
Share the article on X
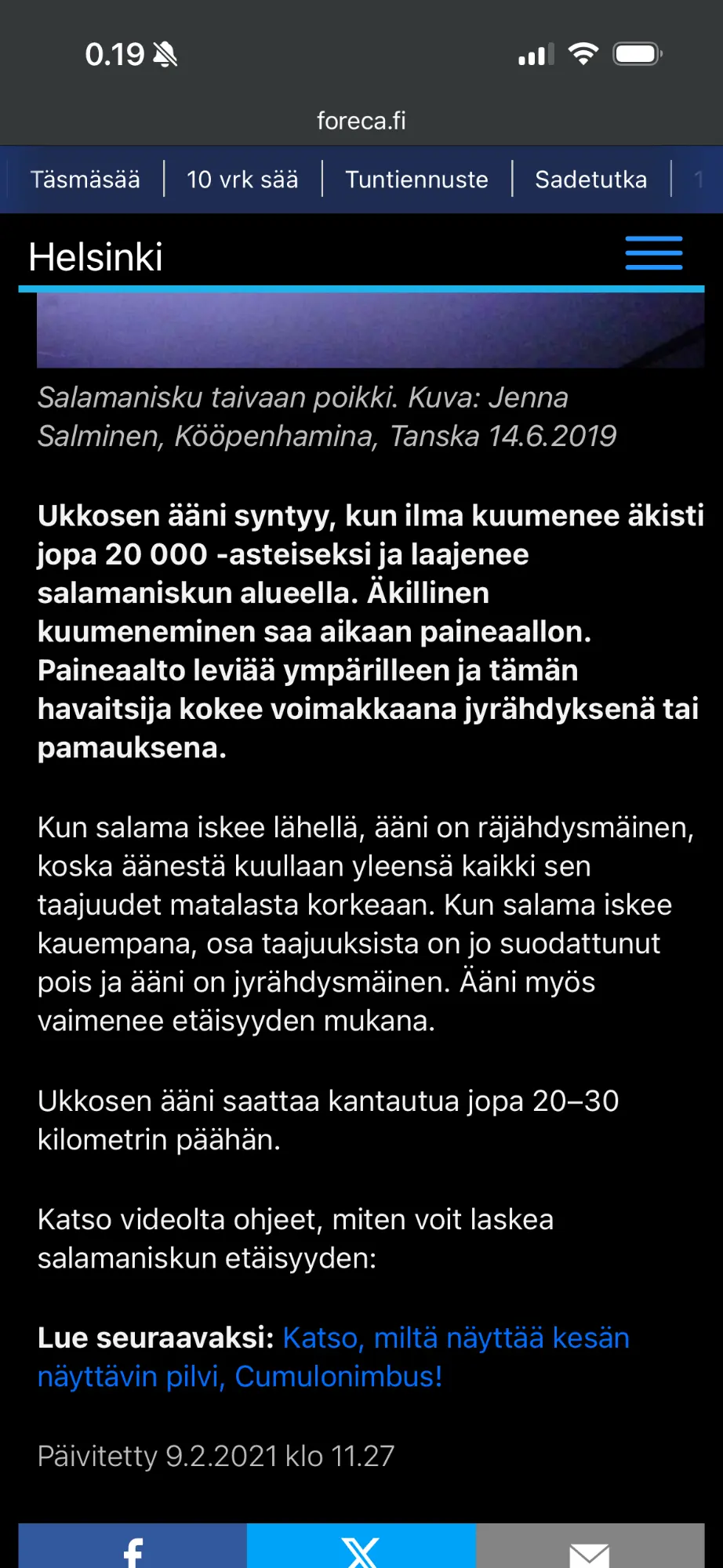pyautogui.click(x=361, y=1546)
